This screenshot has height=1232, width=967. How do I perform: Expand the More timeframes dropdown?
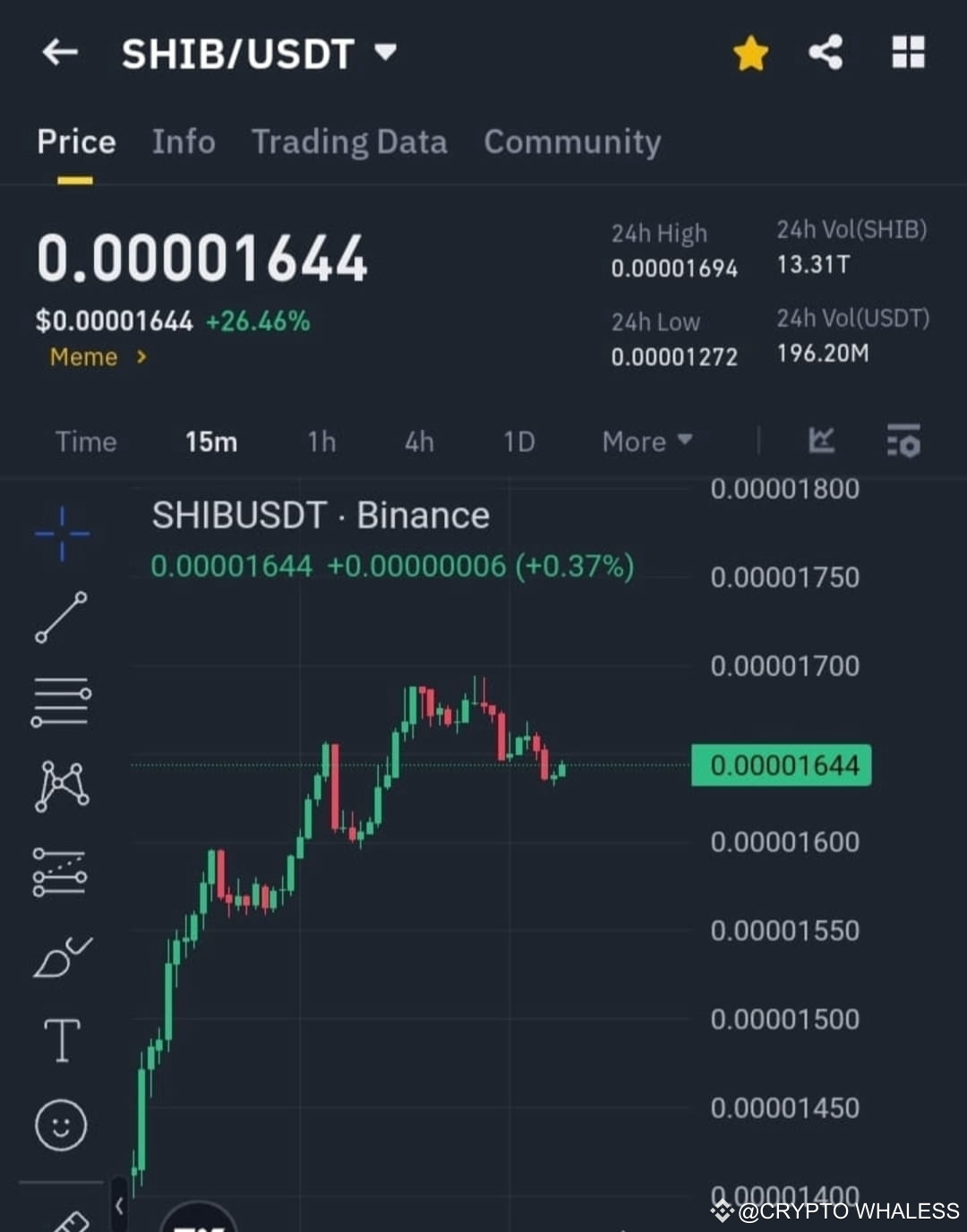(644, 441)
